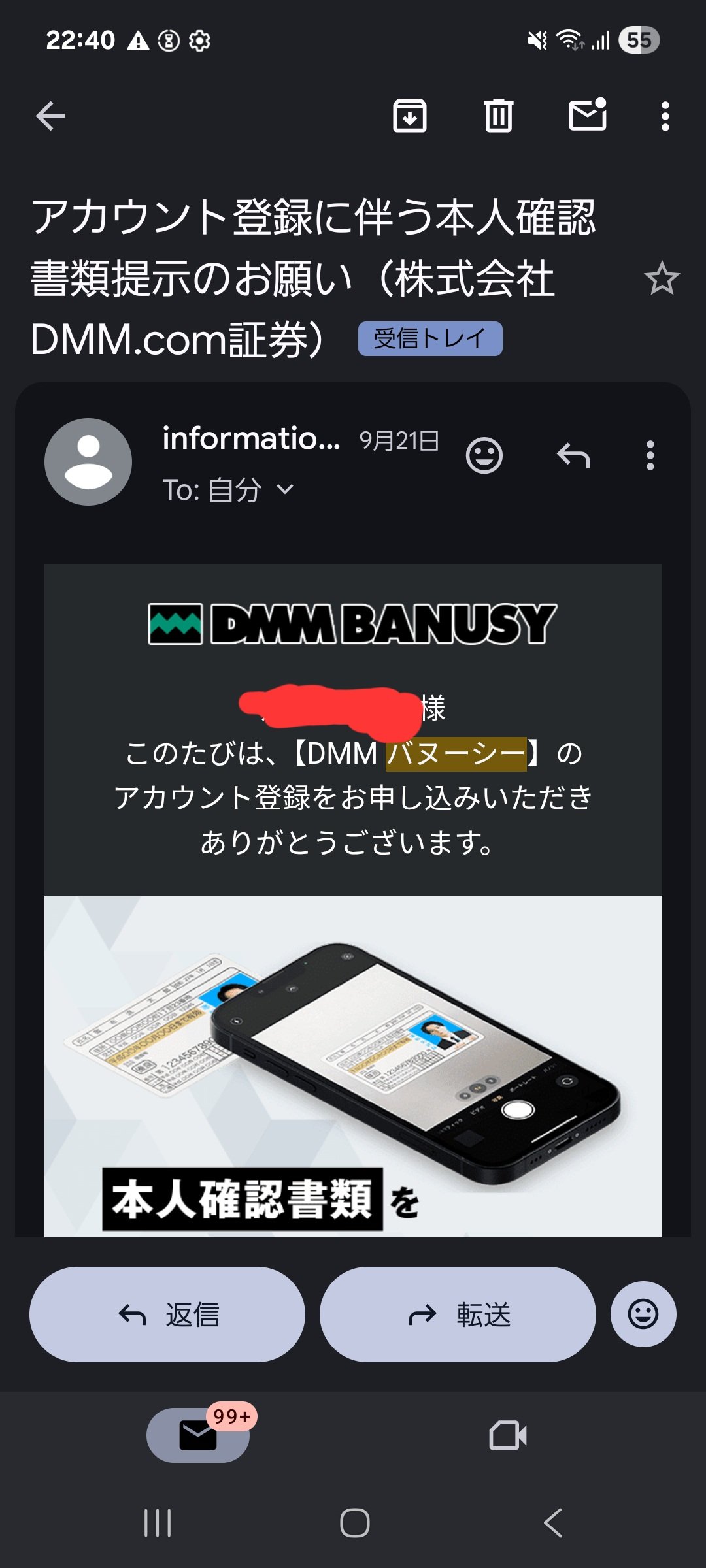The image size is (706, 1568).
Task: Open the message's three-dot options menu
Action: click(x=650, y=455)
